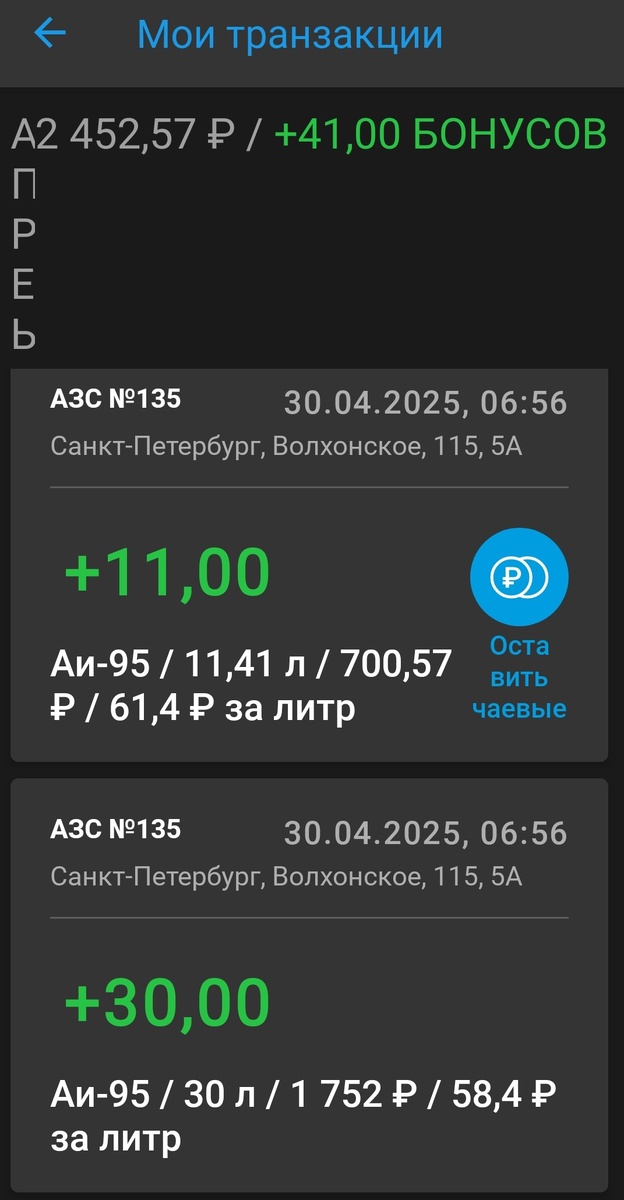Viewport: 624px width, 1200px height.
Task: Go back from Мои транзакции
Action: (49, 34)
